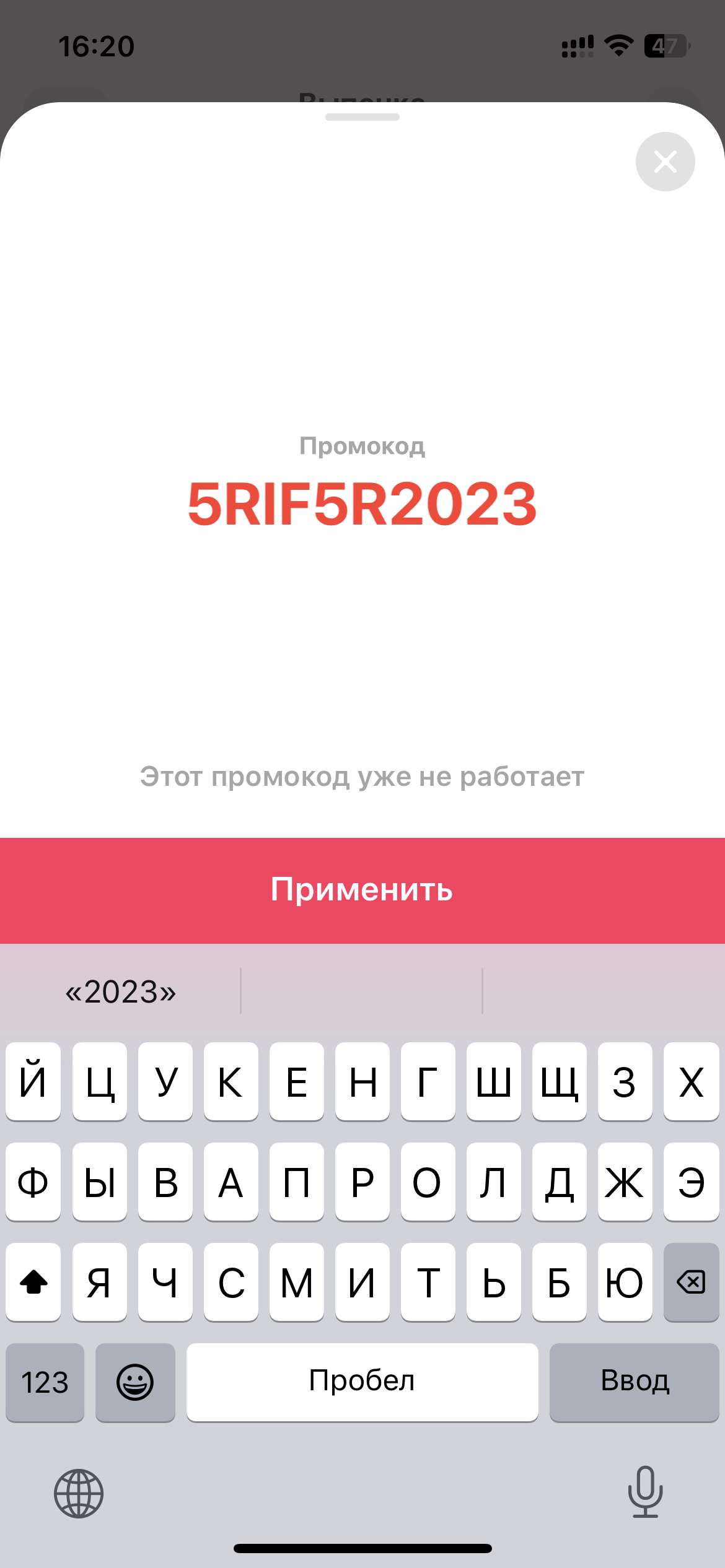Hit the Ввод key
Image resolution: width=725 pixels, height=1568 pixels.
635,1382
